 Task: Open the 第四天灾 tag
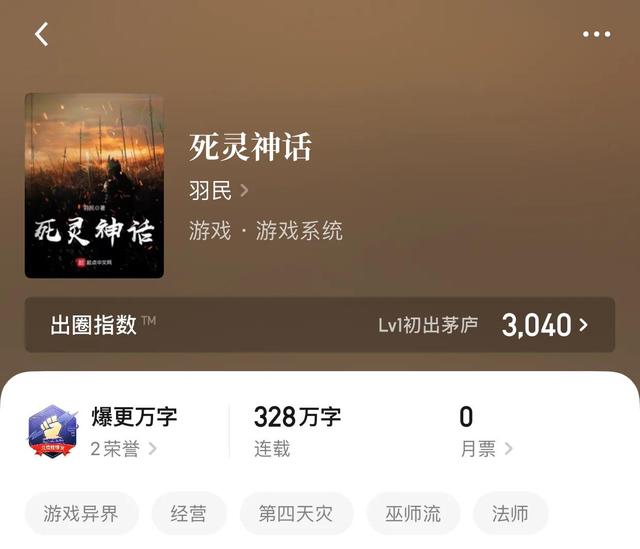click(x=296, y=514)
